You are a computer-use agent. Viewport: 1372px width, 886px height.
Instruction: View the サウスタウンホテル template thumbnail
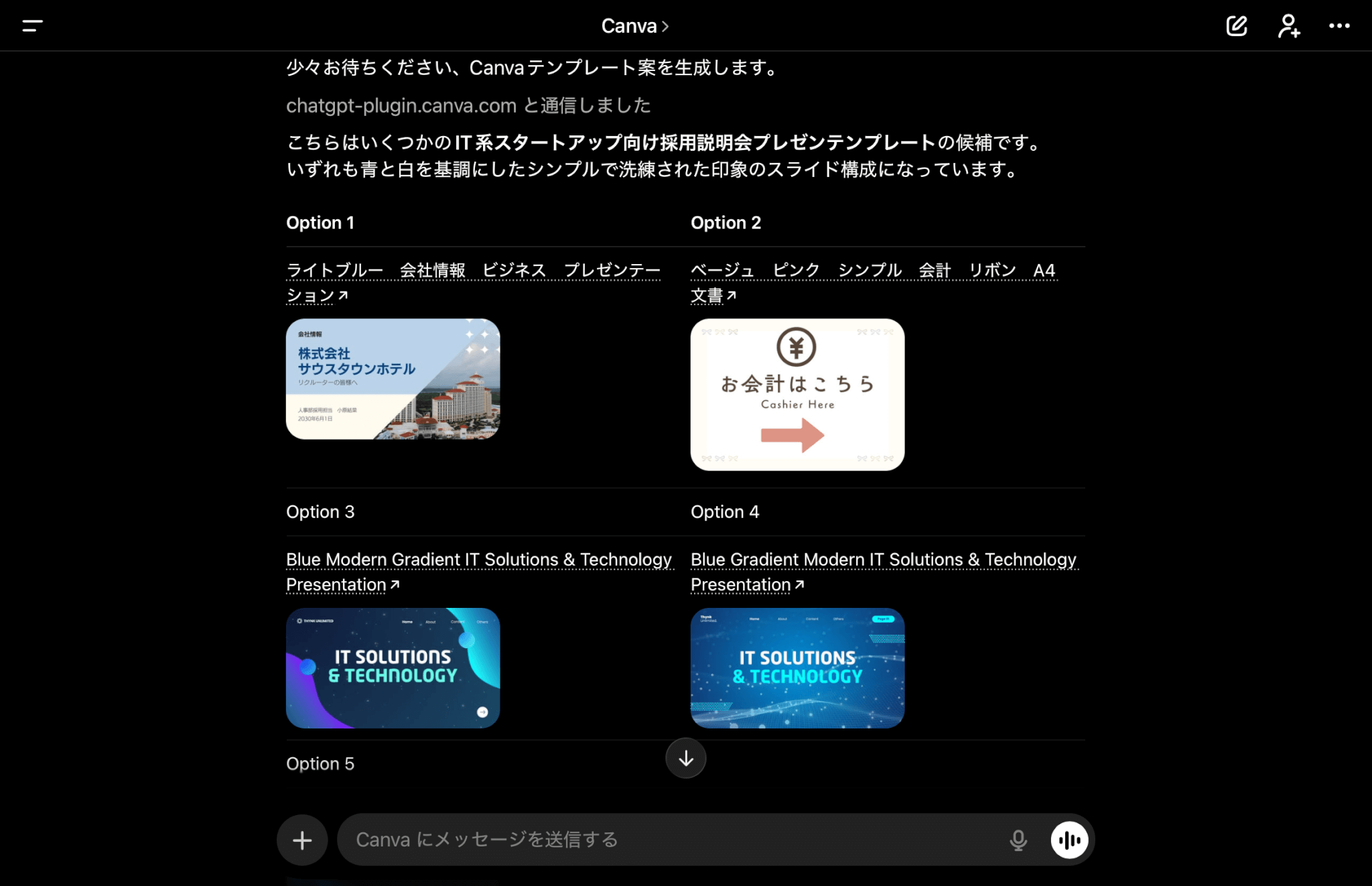pyautogui.click(x=393, y=379)
